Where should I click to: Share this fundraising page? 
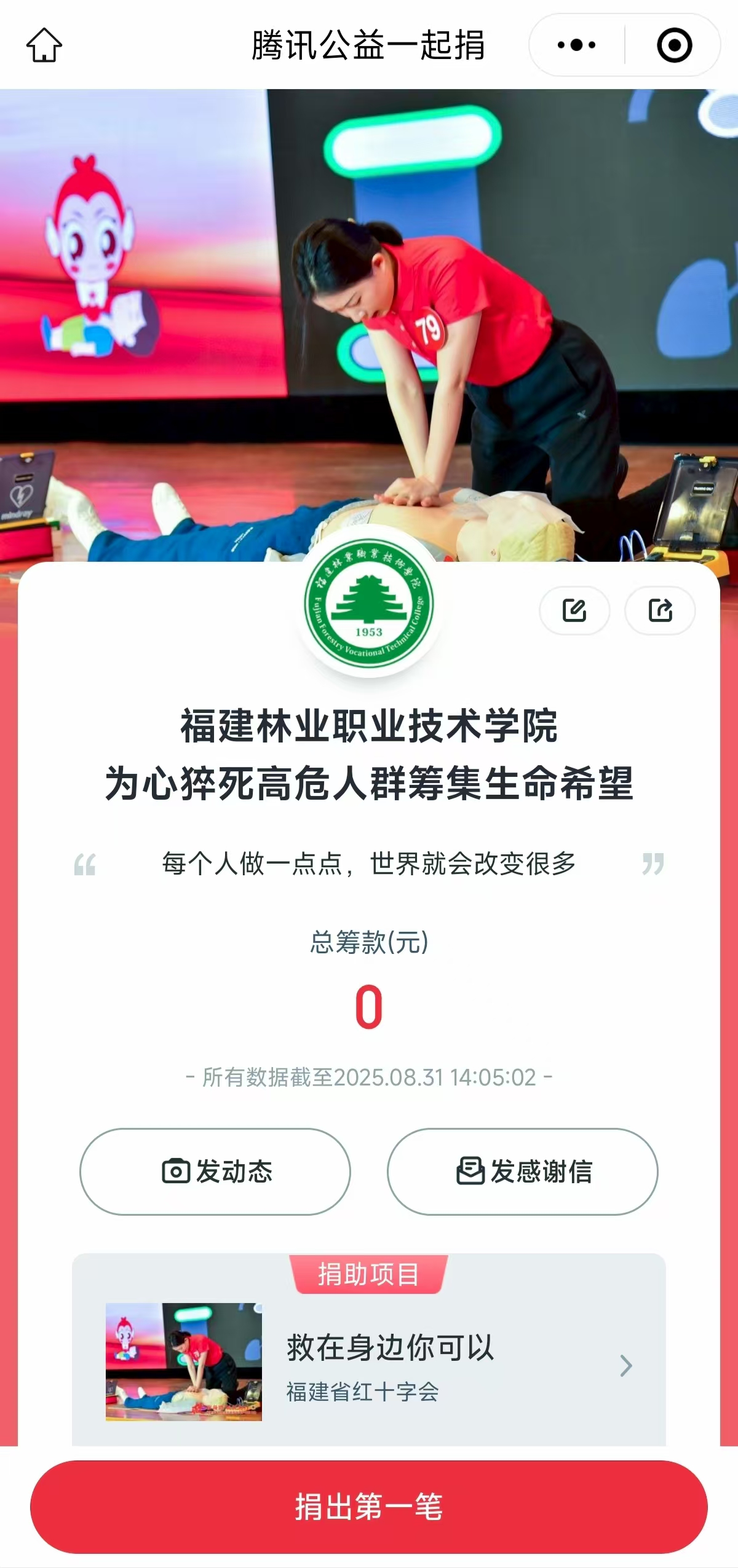tap(660, 610)
